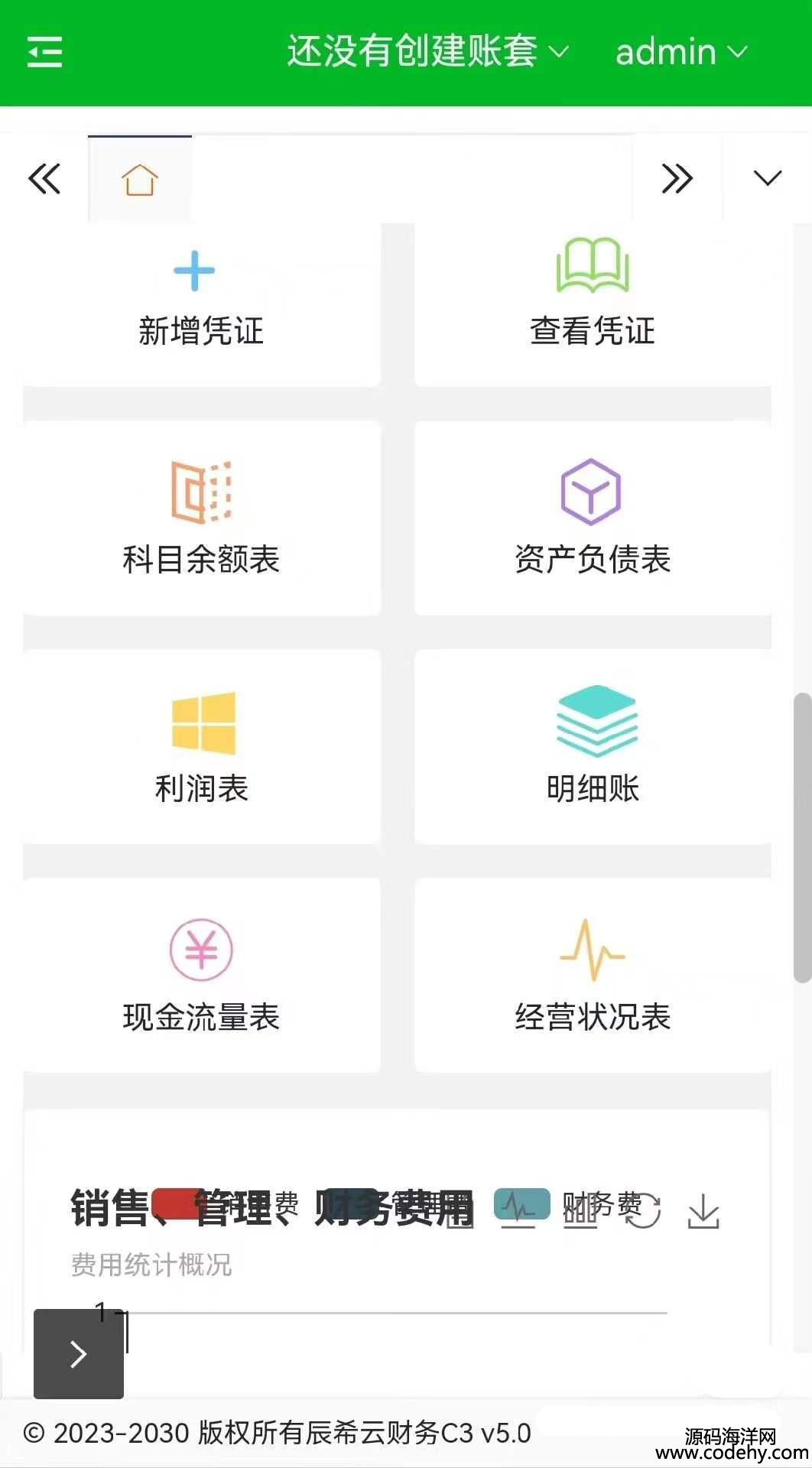Open 新增凭证 card
Image resolution: width=812 pixels, height=1468 pixels.
(202, 305)
